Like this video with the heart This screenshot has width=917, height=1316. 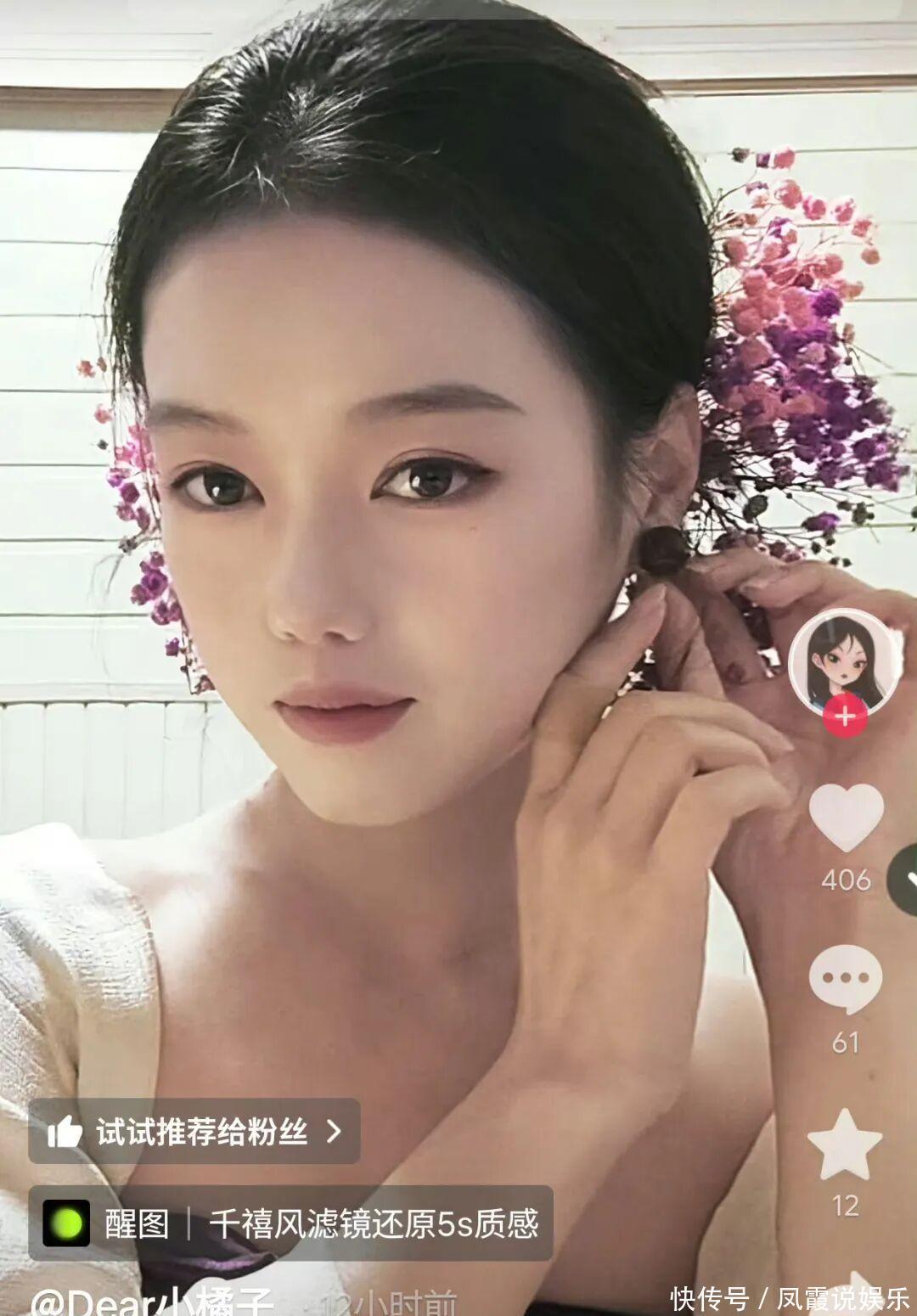pyautogui.click(x=846, y=817)
